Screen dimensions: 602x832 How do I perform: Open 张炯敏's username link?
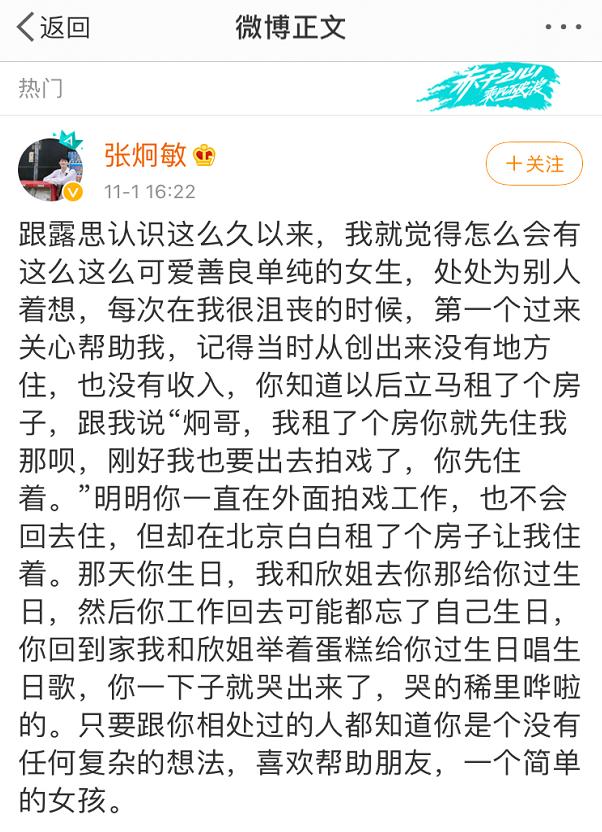pos(145,155)
